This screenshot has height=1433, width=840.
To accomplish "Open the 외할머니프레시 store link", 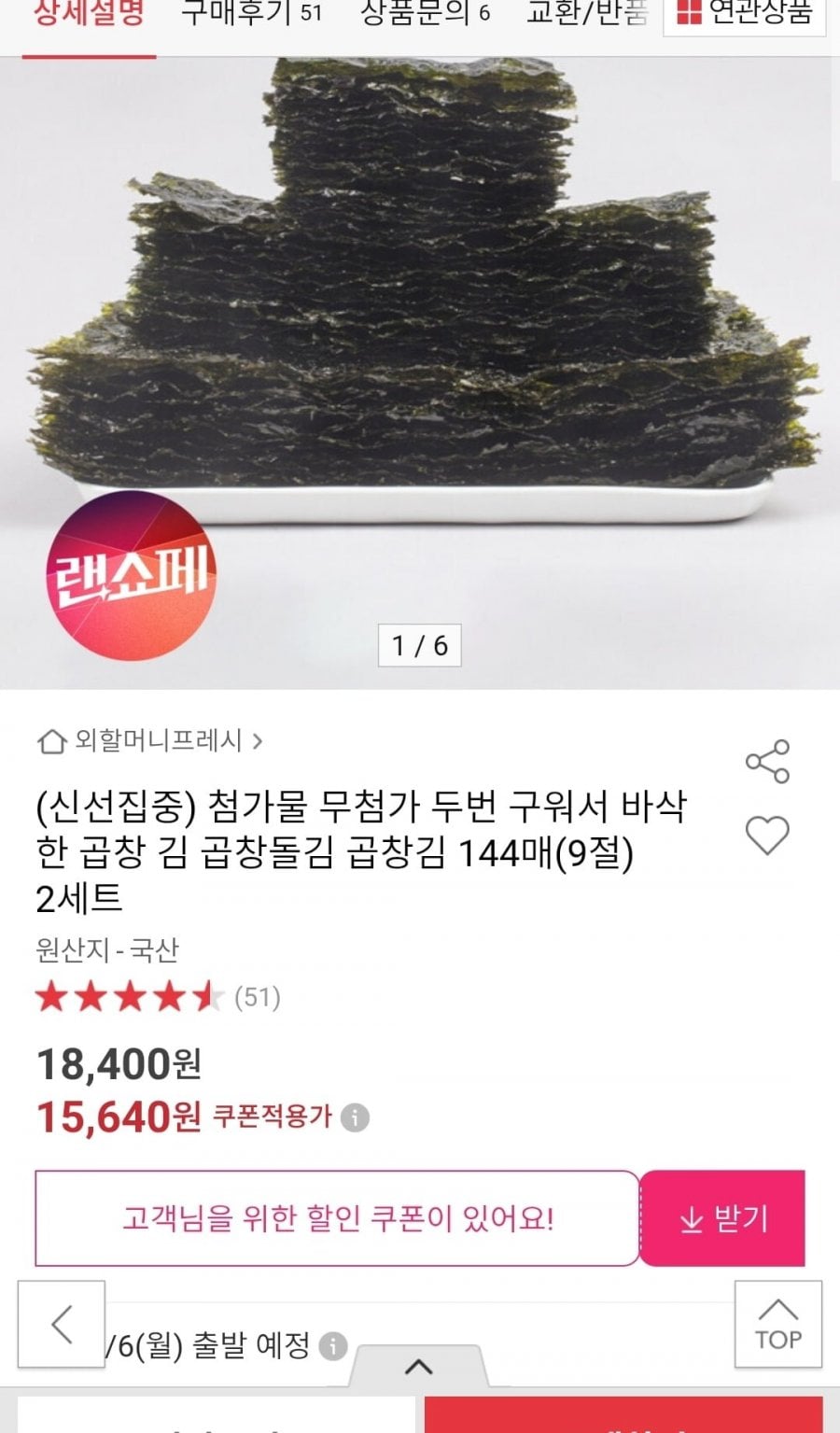I will pos(149,741).
